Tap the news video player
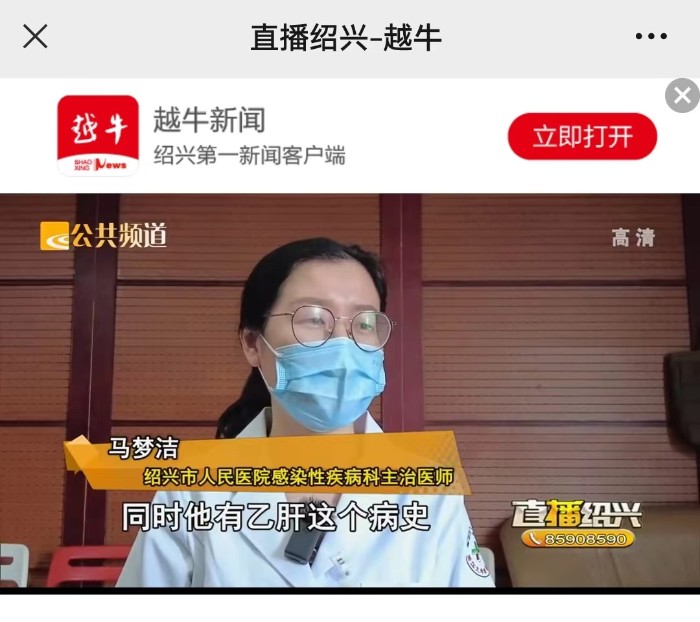This screenshot has height=622, width=700. click(350, 390)
